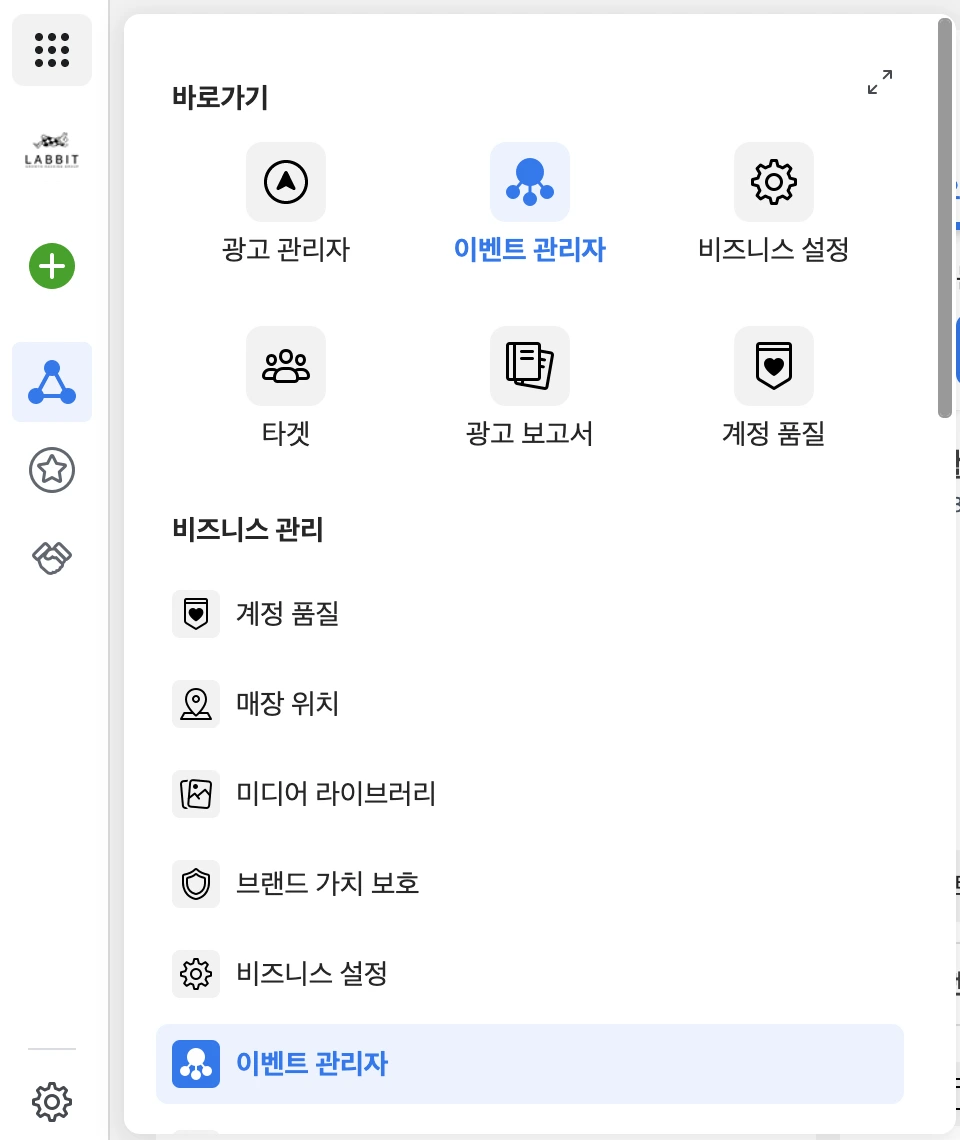Click the 미디어 라이브러리 picture icon
Screen dimensions: 960x1140
tap(196, 793)
